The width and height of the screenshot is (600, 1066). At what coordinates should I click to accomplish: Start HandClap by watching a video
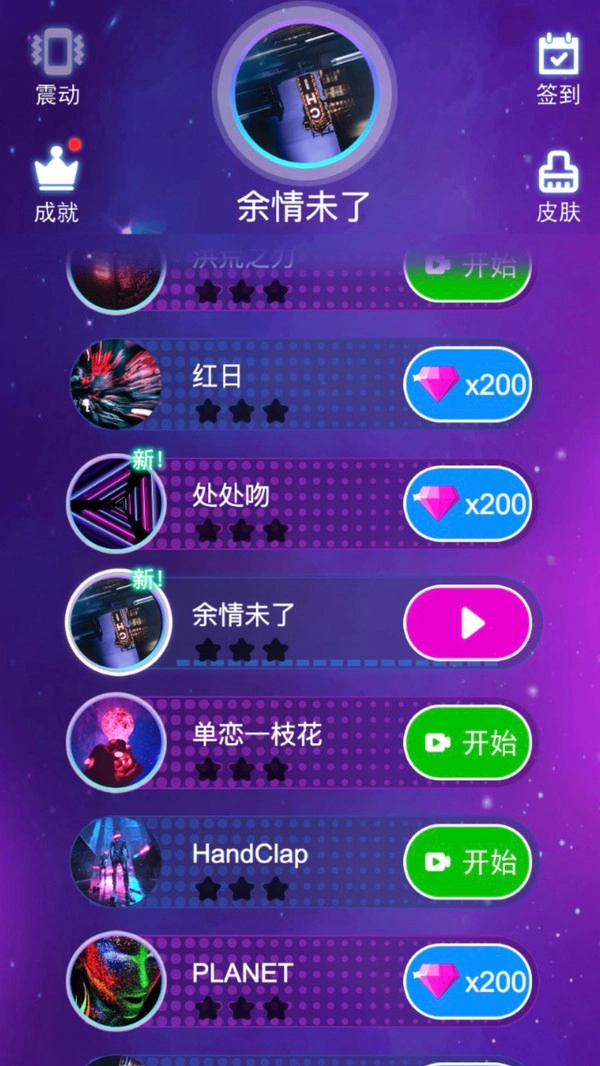467,861
